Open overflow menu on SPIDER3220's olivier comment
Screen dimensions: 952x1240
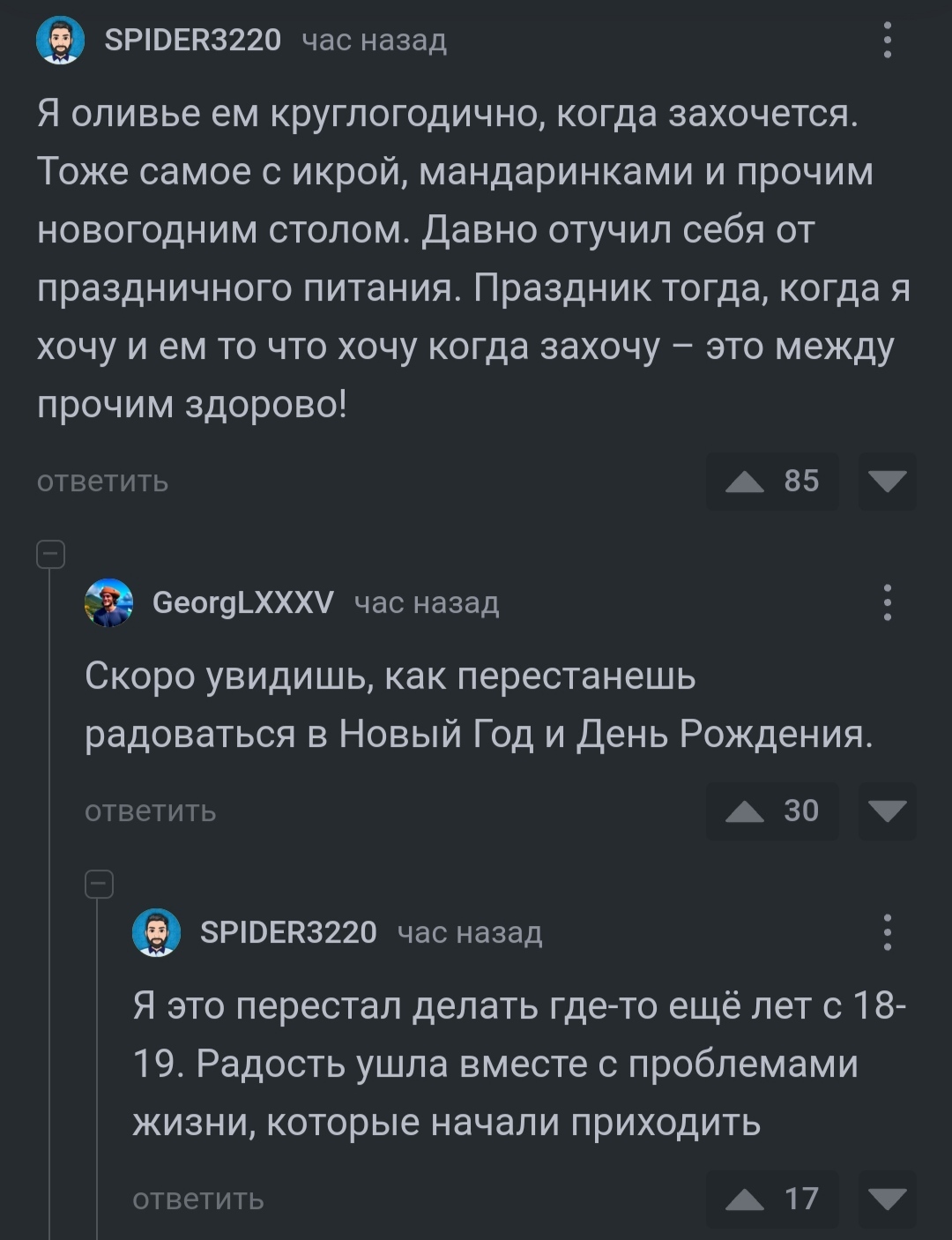pos(887,41)
